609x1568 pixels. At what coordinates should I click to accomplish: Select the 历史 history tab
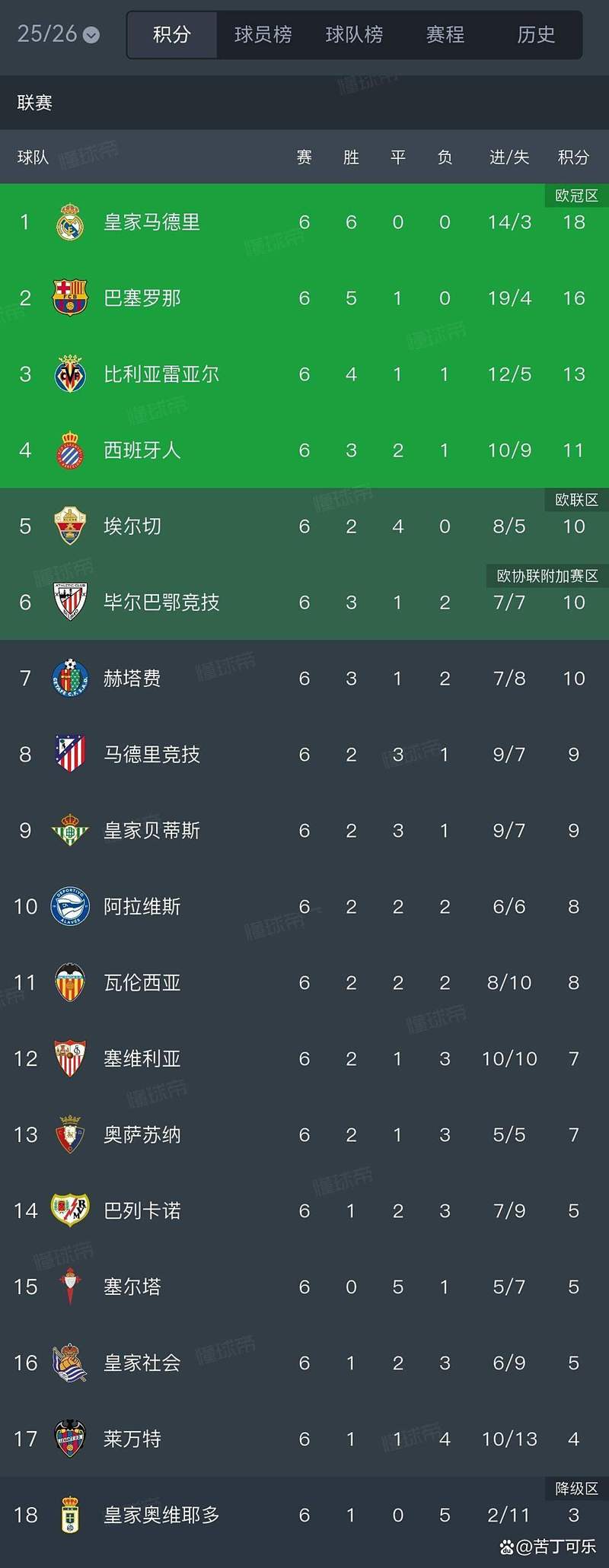click(535, 34)
